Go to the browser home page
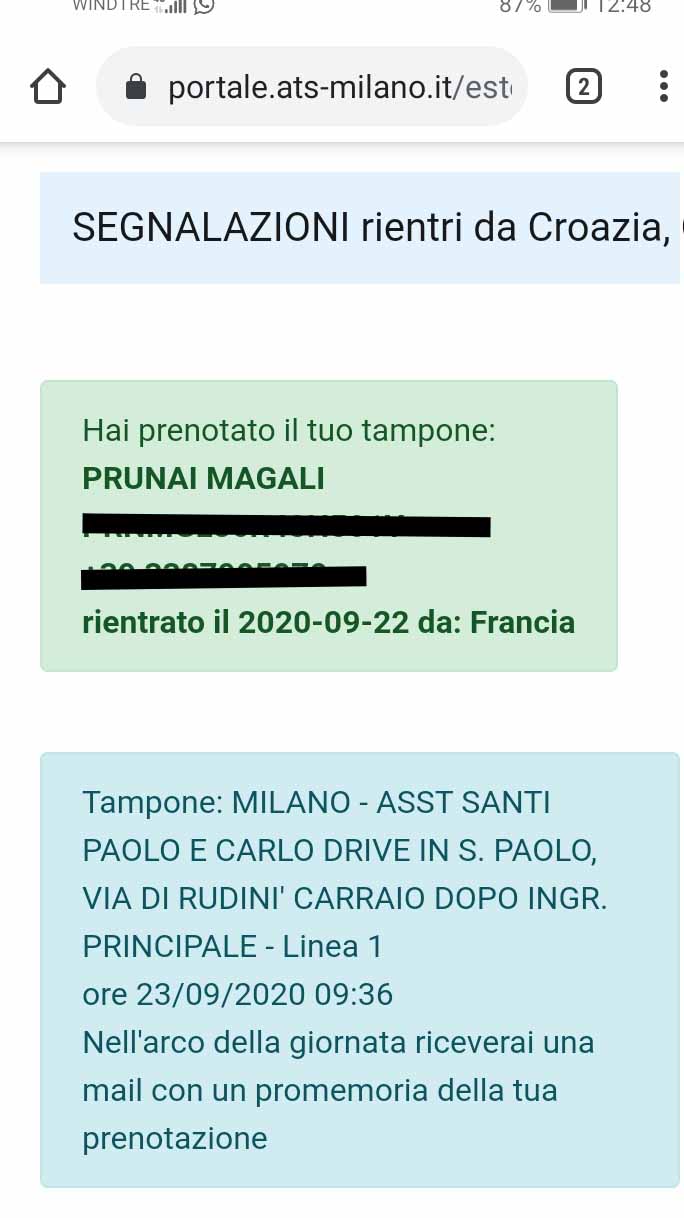 48,87
